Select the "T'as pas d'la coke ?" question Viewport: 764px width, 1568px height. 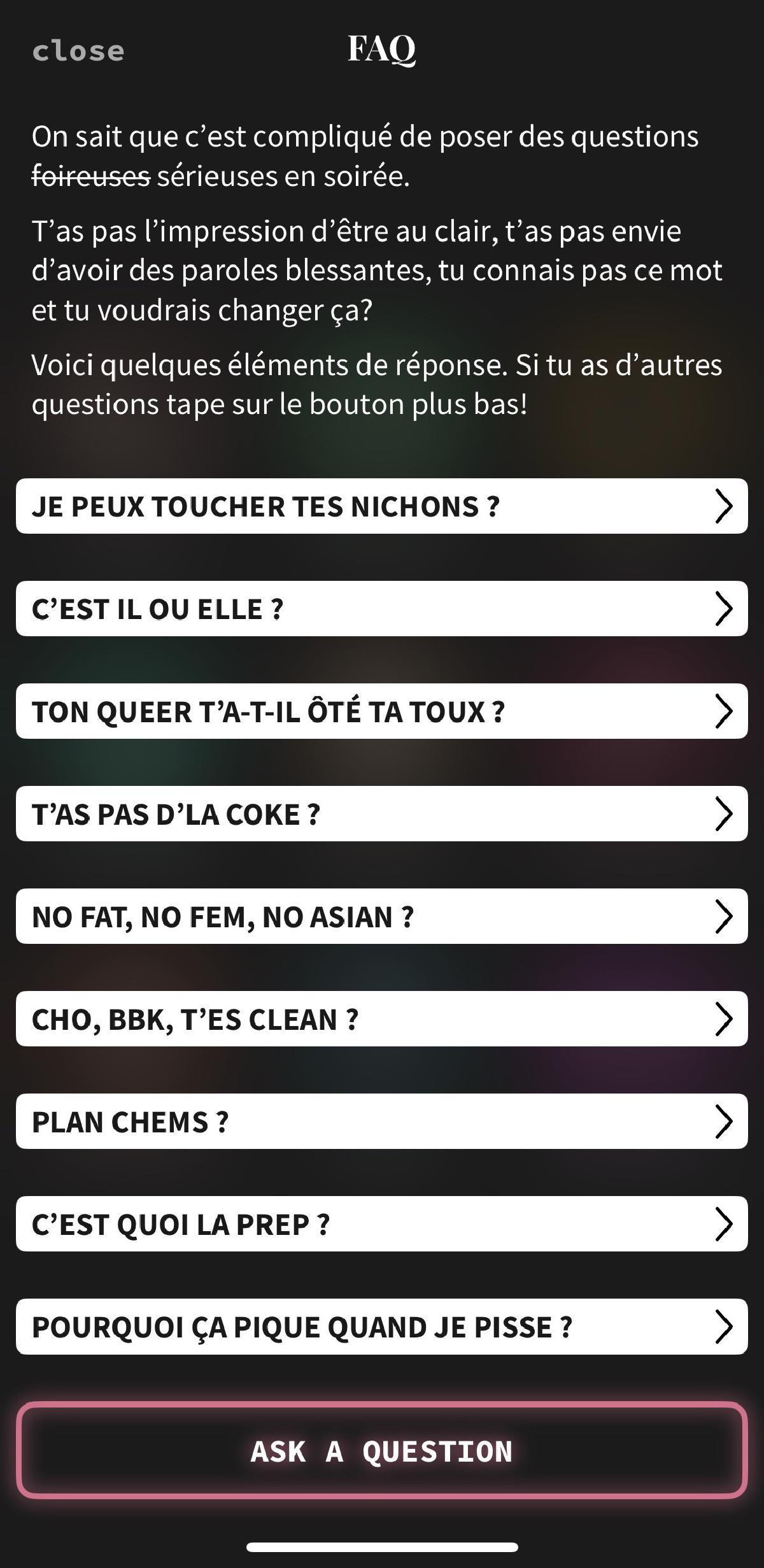point(382,814)
